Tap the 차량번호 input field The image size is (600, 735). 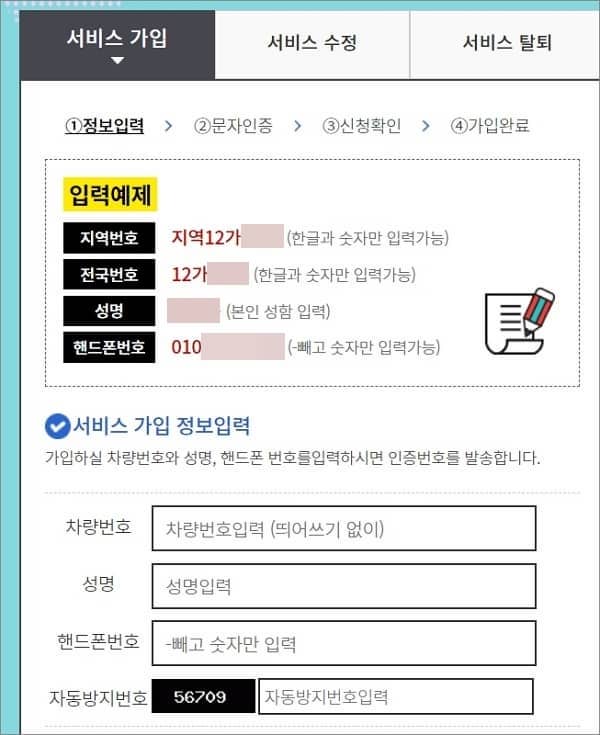tap(343, 528)
